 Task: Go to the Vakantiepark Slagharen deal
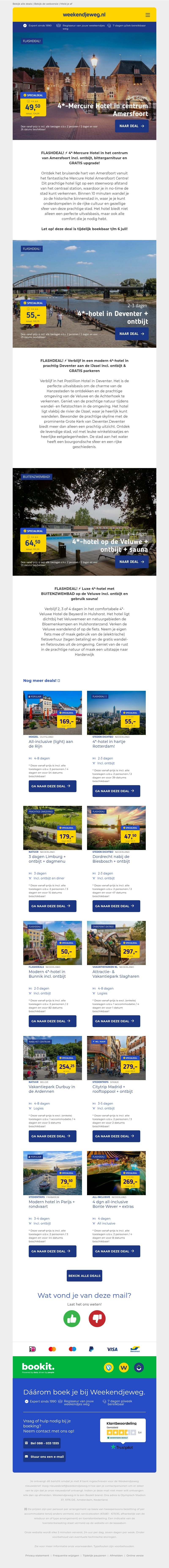(x=116, y=1021)
